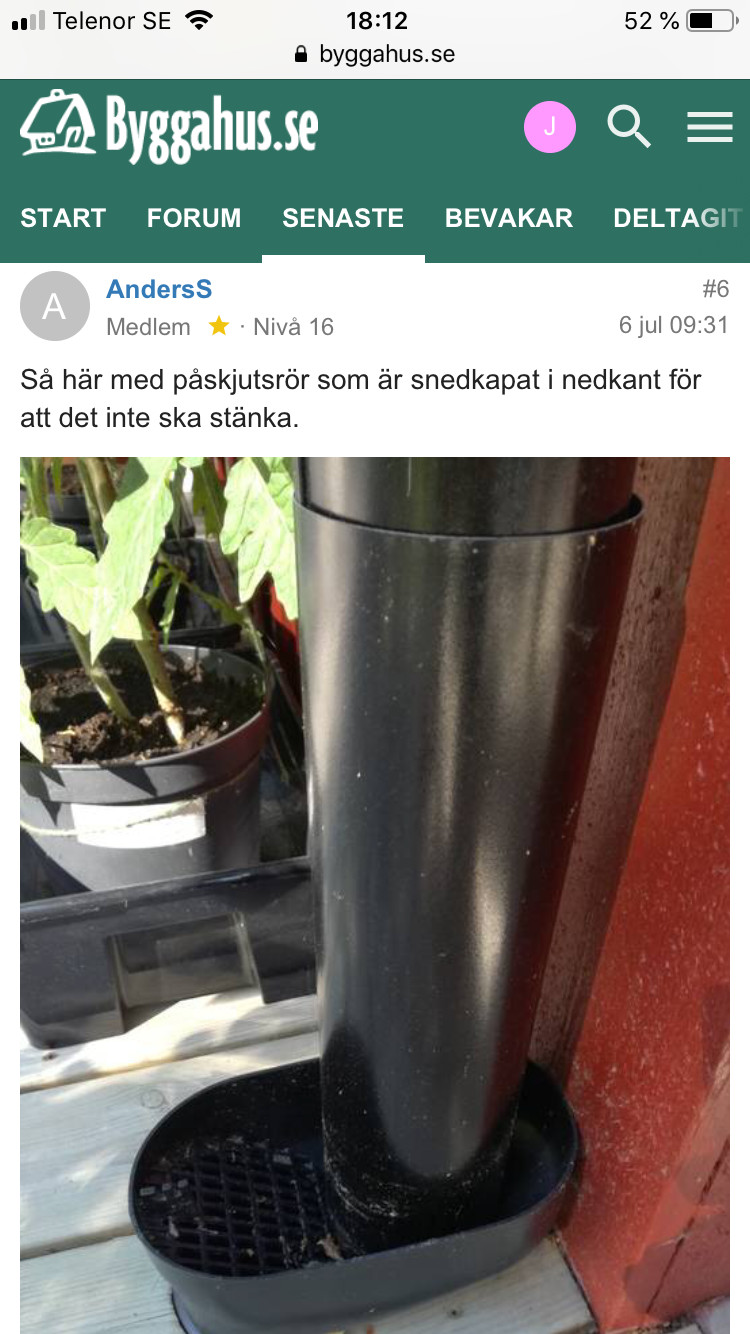Open the pink J profile avatar
This screenshot has height=1334, width=750.
pos(549,127)
